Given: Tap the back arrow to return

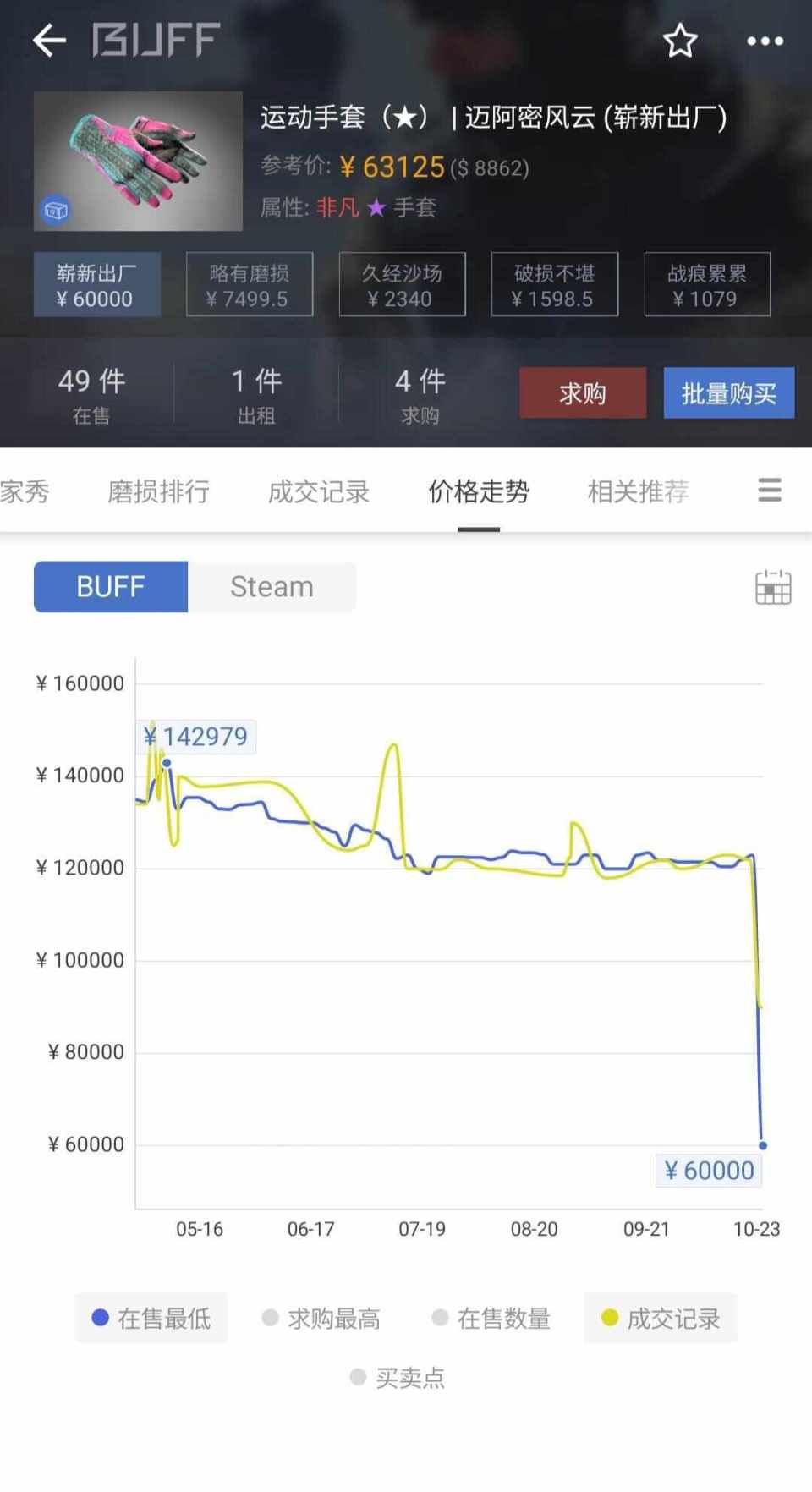Looking at the screenshot, I should pos(49,40).
